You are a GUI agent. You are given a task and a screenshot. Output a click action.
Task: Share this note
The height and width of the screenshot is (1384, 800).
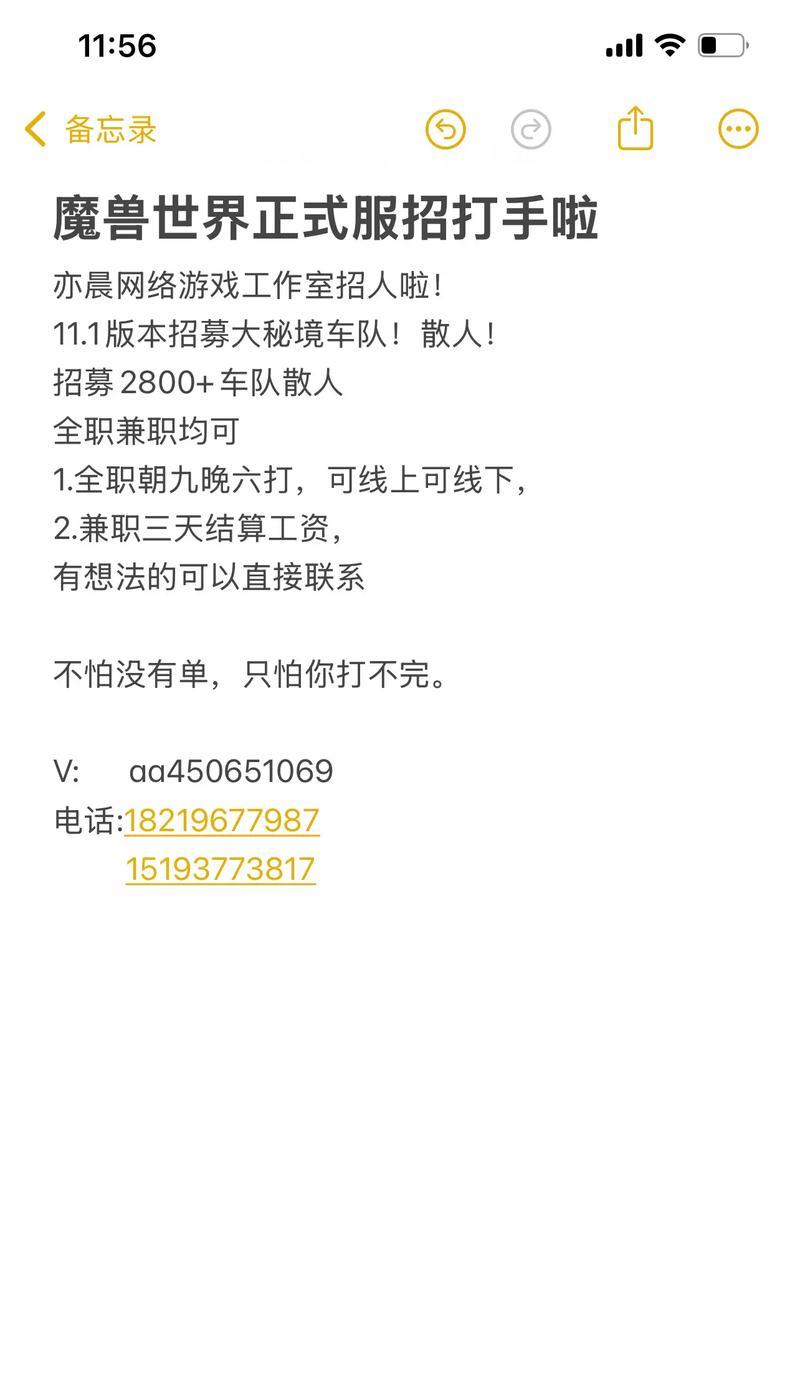click(635, 129)
